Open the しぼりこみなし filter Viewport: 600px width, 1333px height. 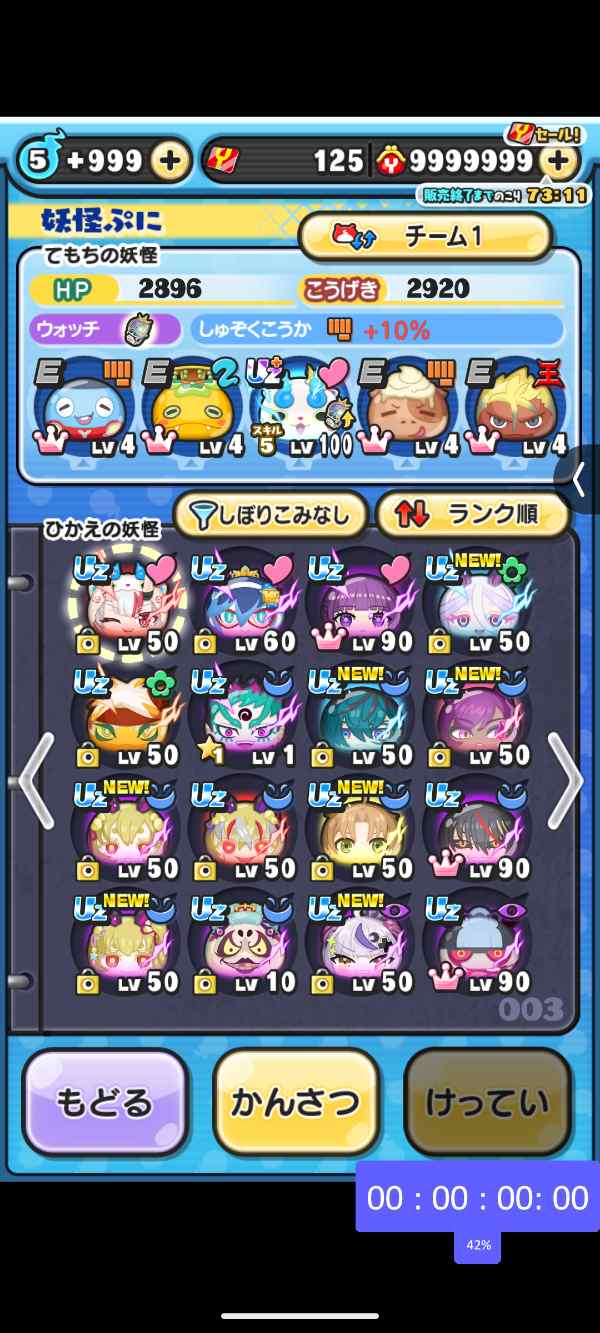(269, 515)
